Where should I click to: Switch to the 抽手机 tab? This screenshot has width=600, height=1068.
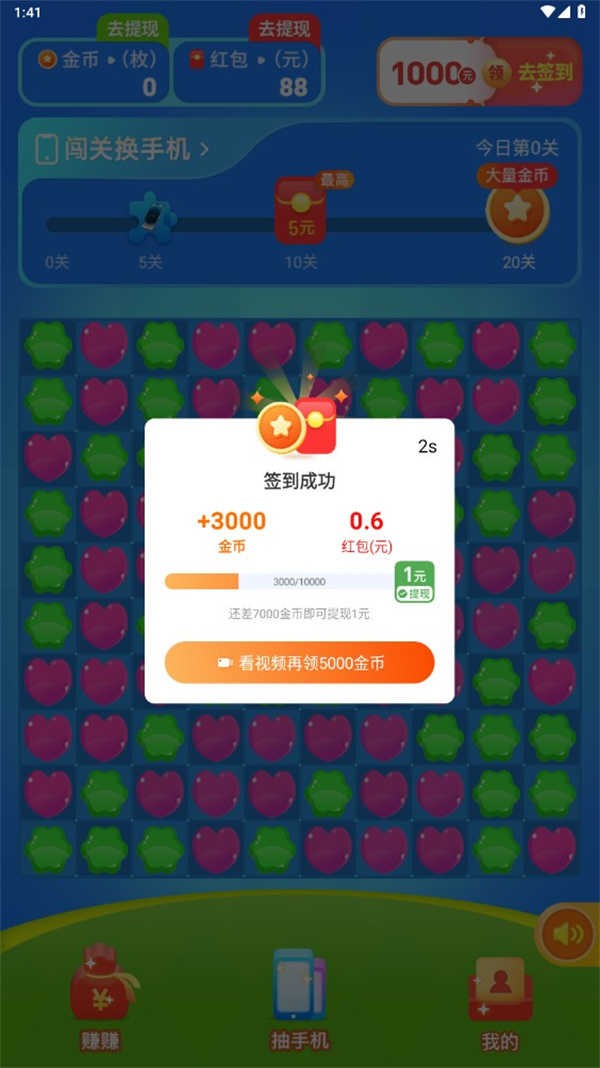299,998
